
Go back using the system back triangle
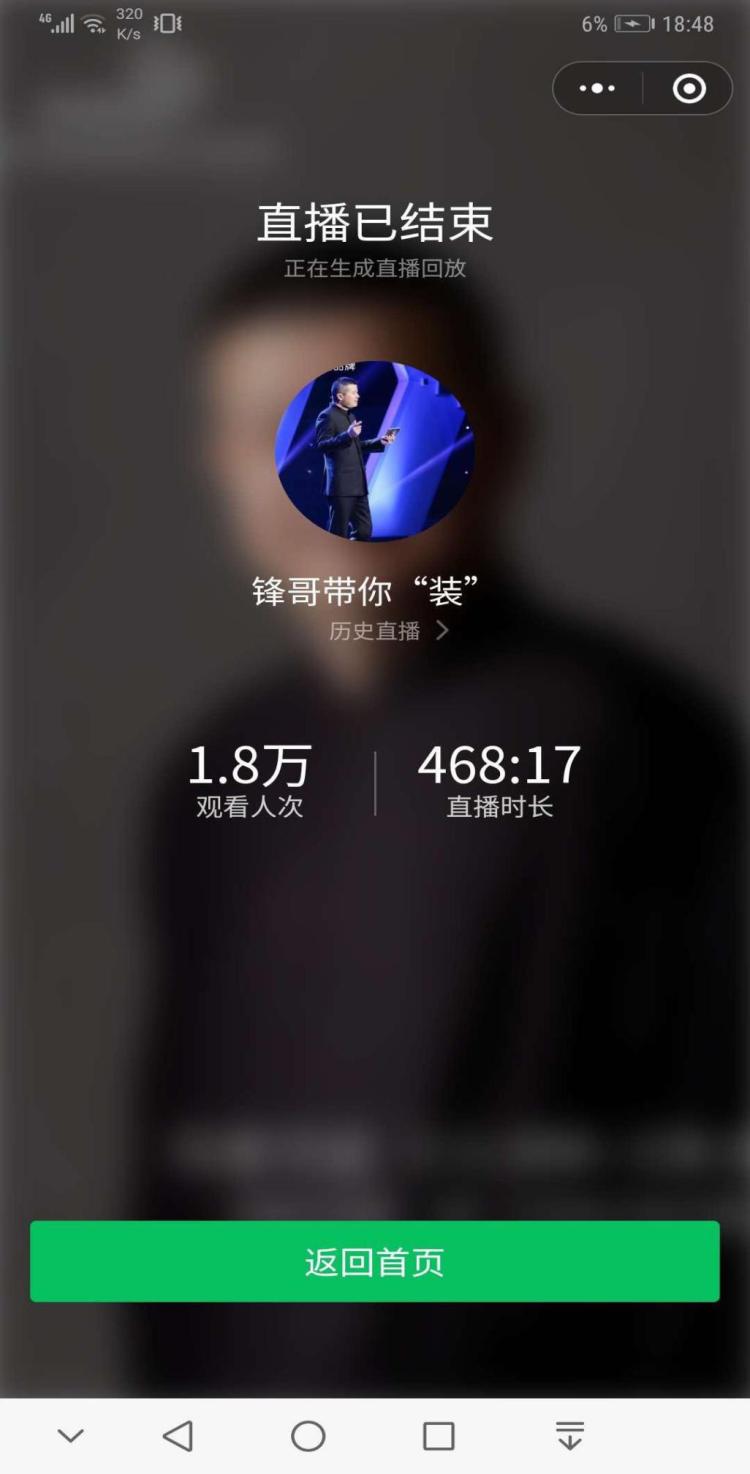178,1436
